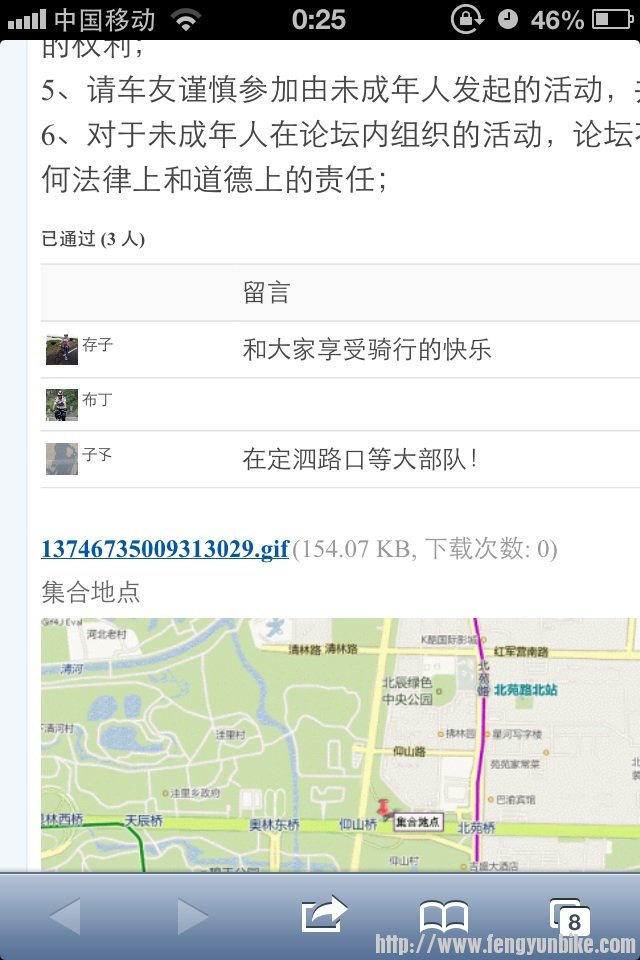This screenshot has height=960, width=640.
Task: Open the 13746735009313029.gif attachment link
Action: point(165,549)
